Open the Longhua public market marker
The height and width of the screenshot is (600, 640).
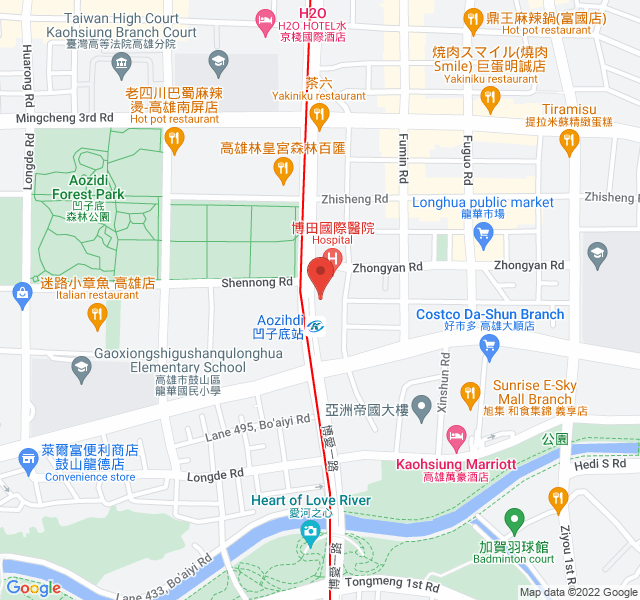(484, 237)
